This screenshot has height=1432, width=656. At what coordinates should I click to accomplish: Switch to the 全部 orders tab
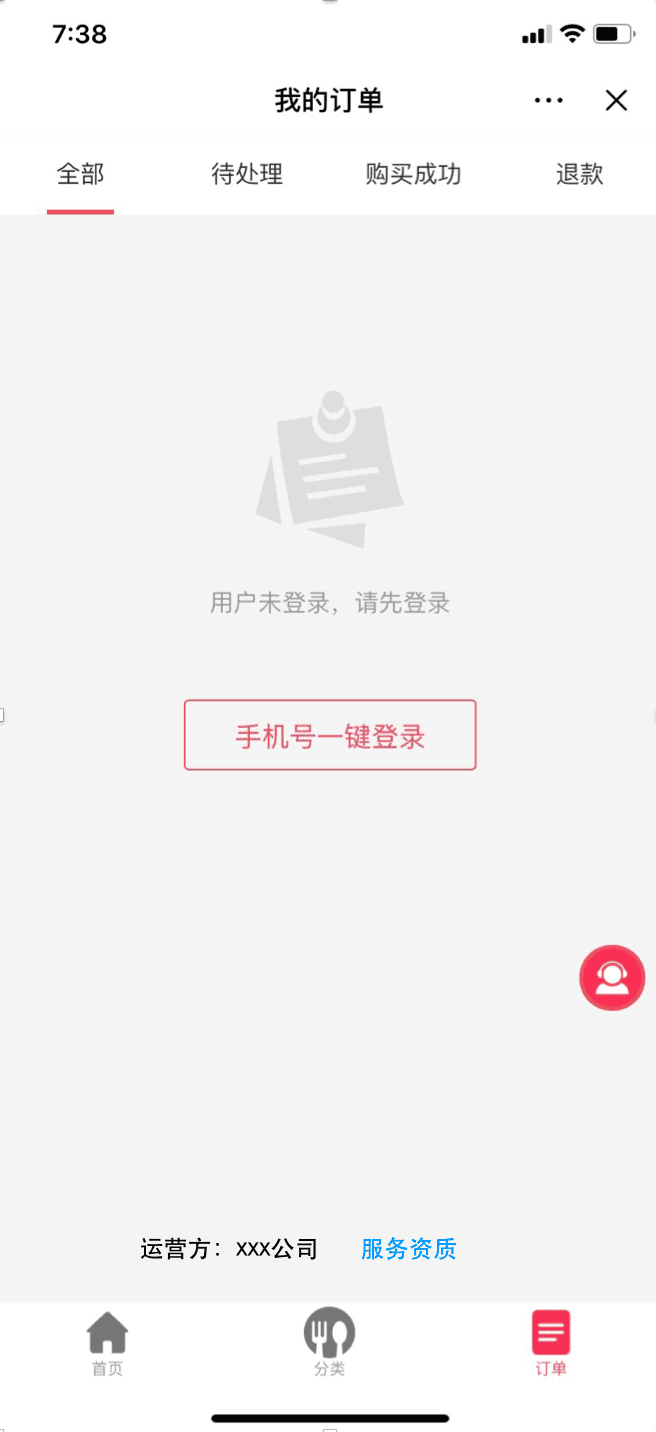(80, 175)
